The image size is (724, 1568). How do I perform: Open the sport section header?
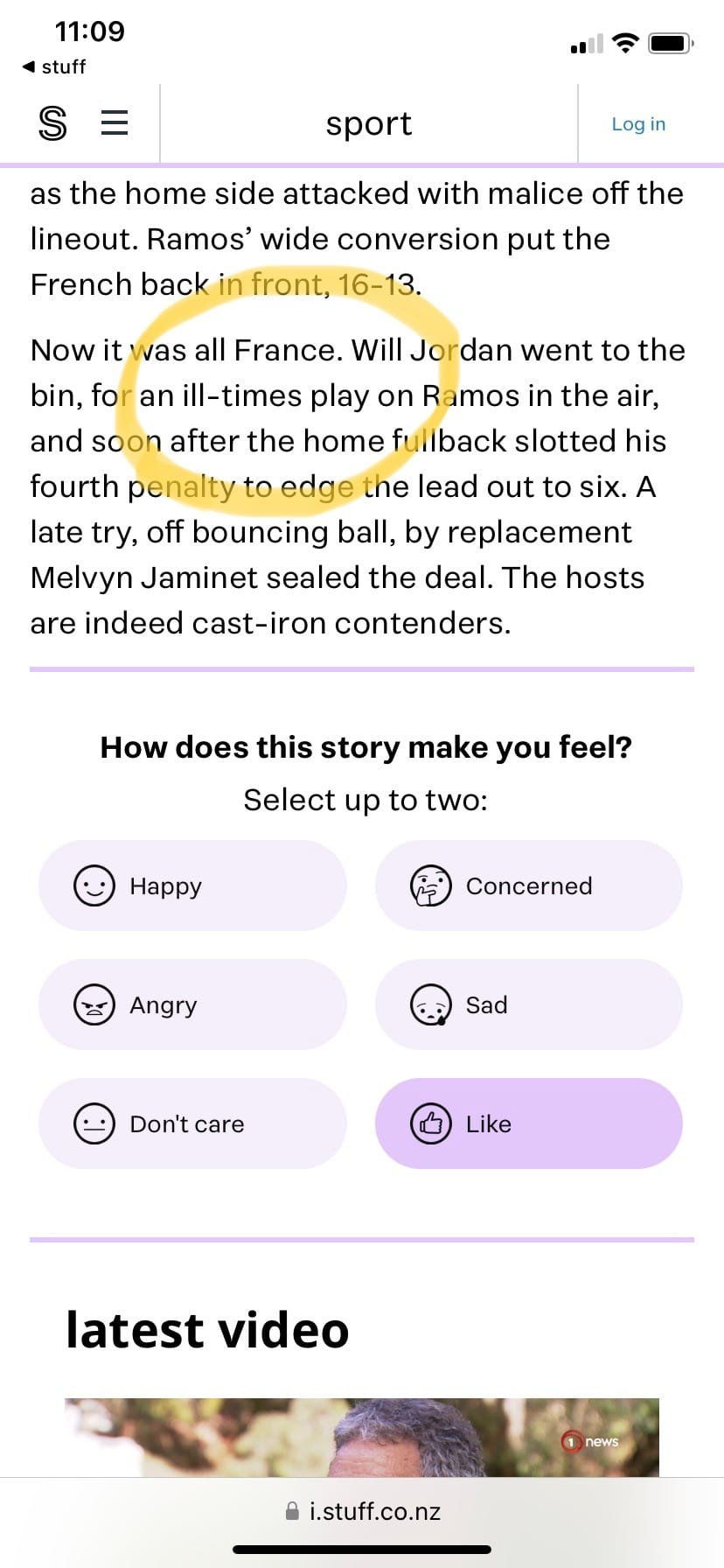tap(368, 123)
